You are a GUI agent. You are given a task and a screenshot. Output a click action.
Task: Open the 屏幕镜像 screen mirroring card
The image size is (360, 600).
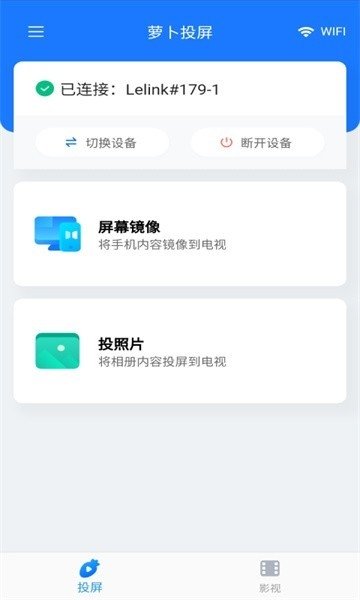tap(180, 234)
